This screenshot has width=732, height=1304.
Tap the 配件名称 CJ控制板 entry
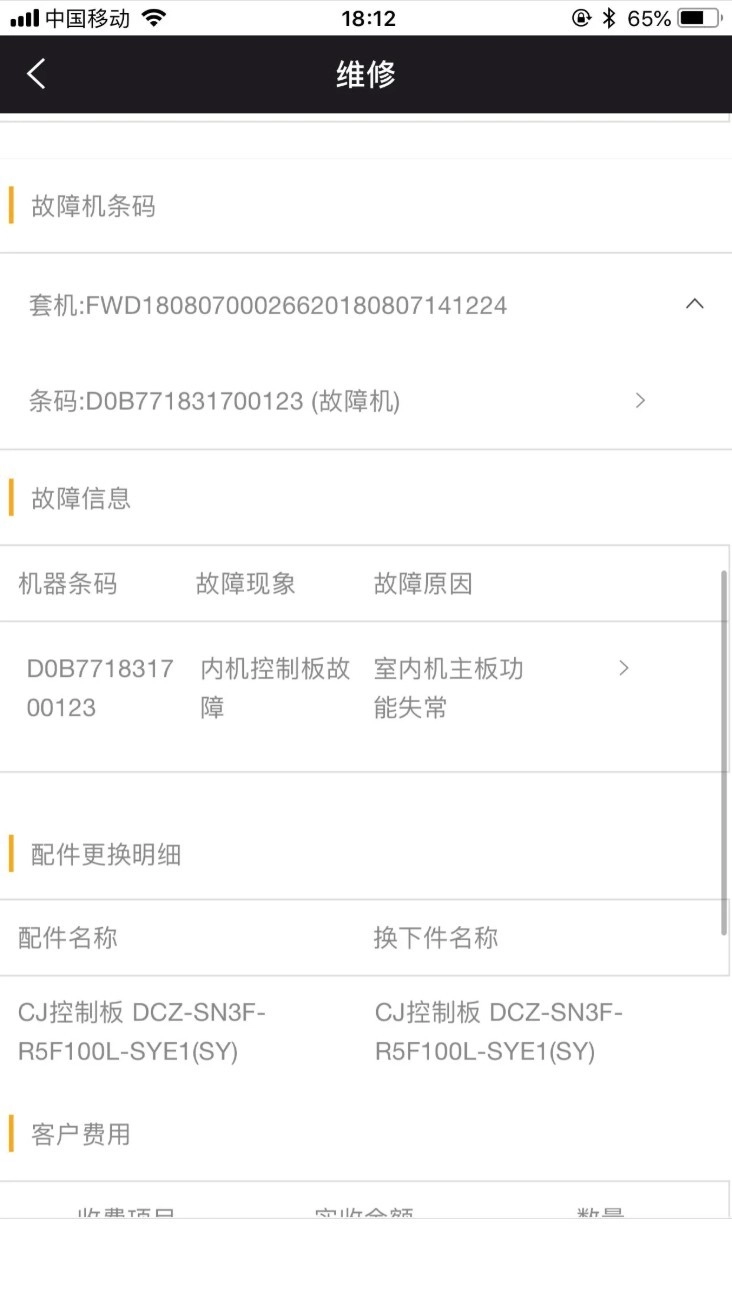tap(143, 1031)
